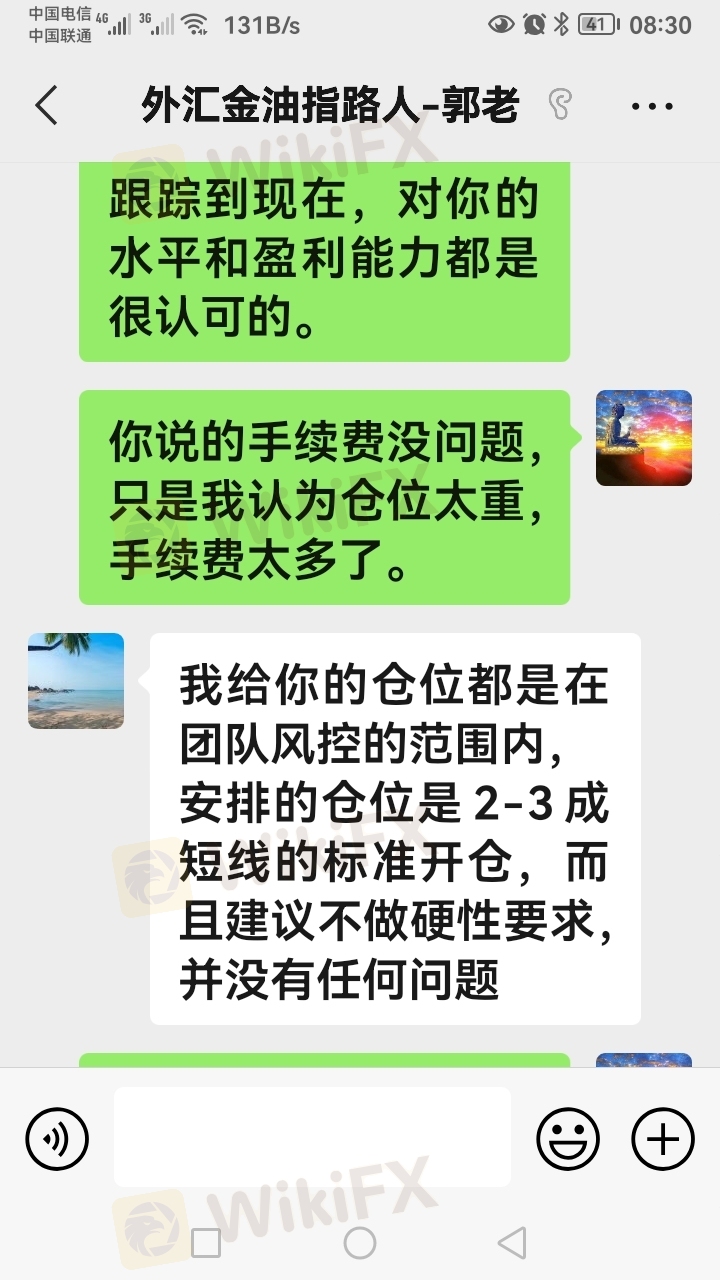
Task: Open the sunset Buddha avatar profile
Action: click(644, 438)
